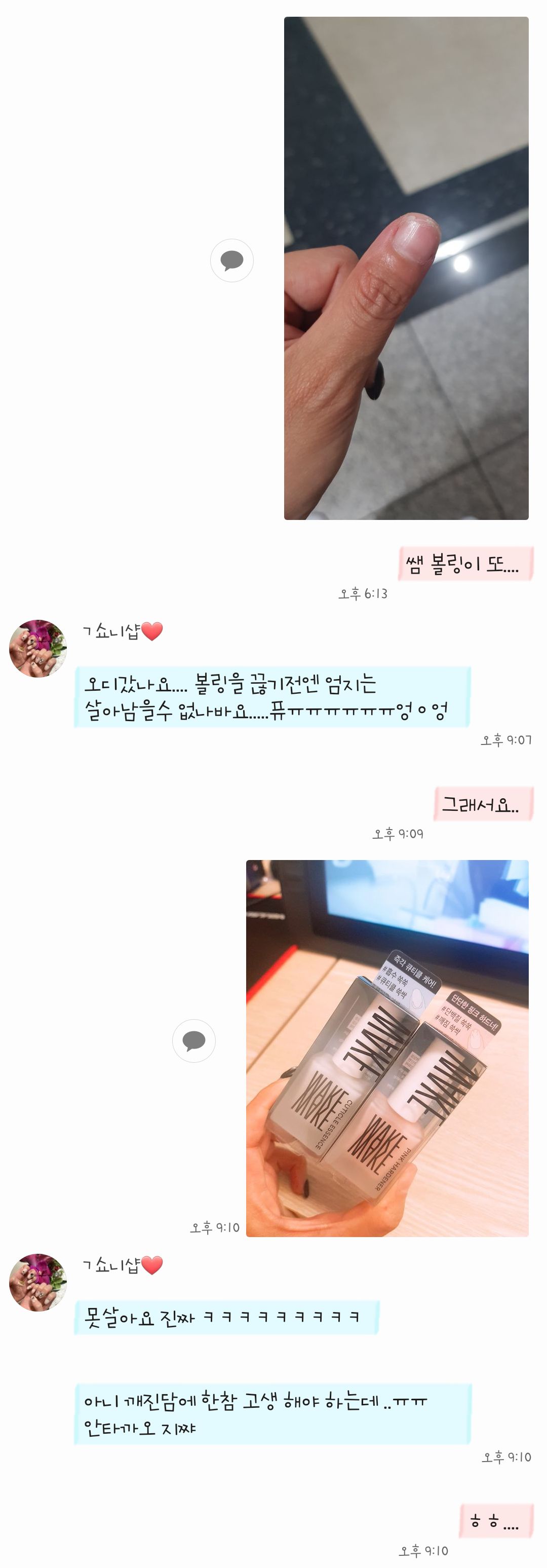
Task: Tap the speech bubble icon beside the thumb photo
Action: [232, 260]
